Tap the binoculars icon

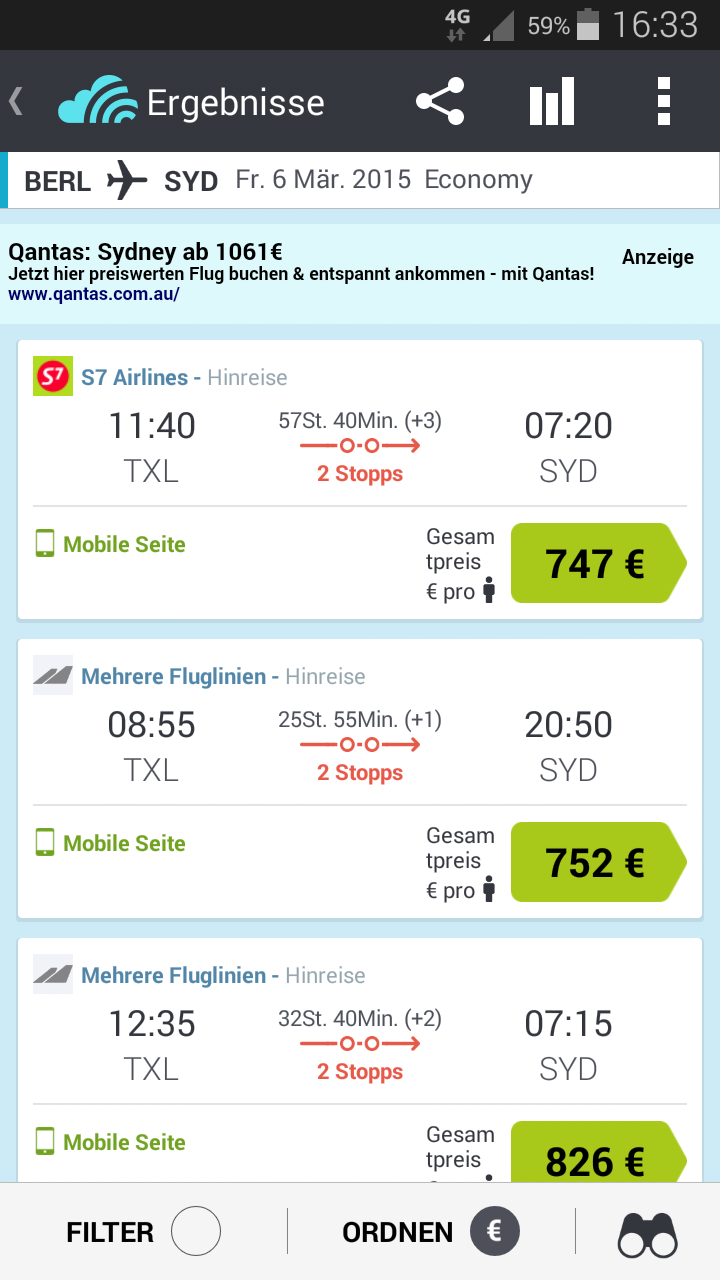pyautogui.click(x=648, y=1234)
